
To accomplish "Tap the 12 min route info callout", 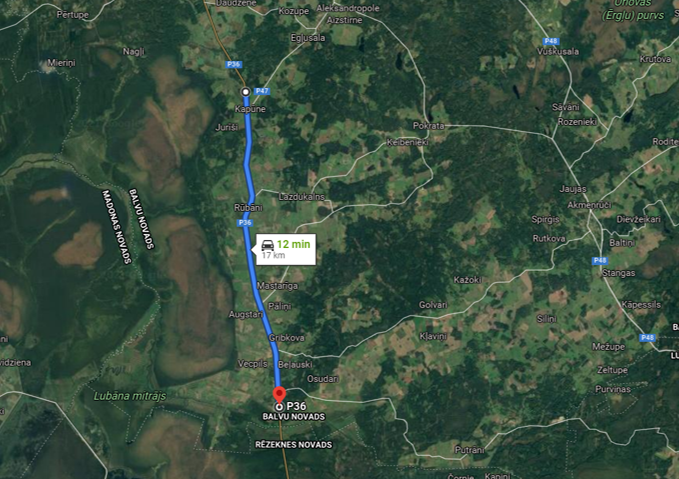I will 285,249.
